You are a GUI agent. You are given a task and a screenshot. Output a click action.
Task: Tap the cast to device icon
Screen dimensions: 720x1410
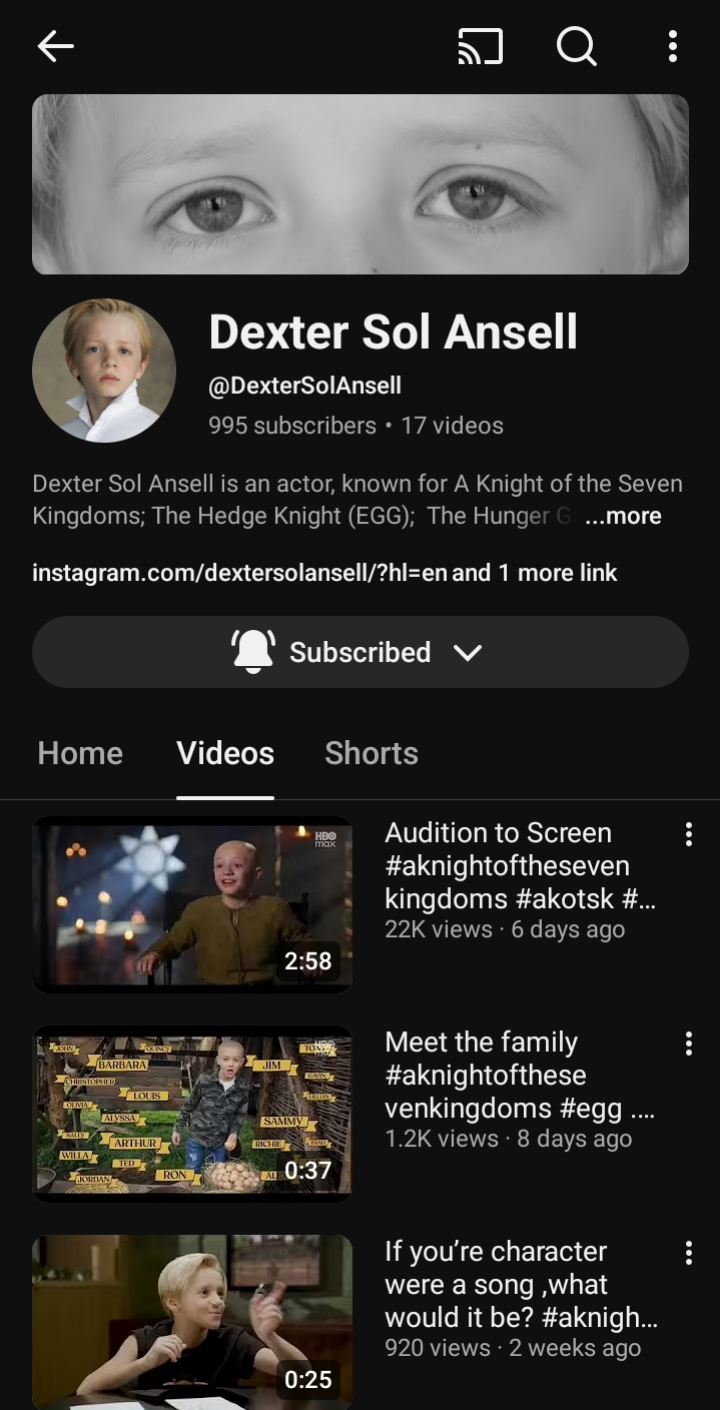[480, 46]
